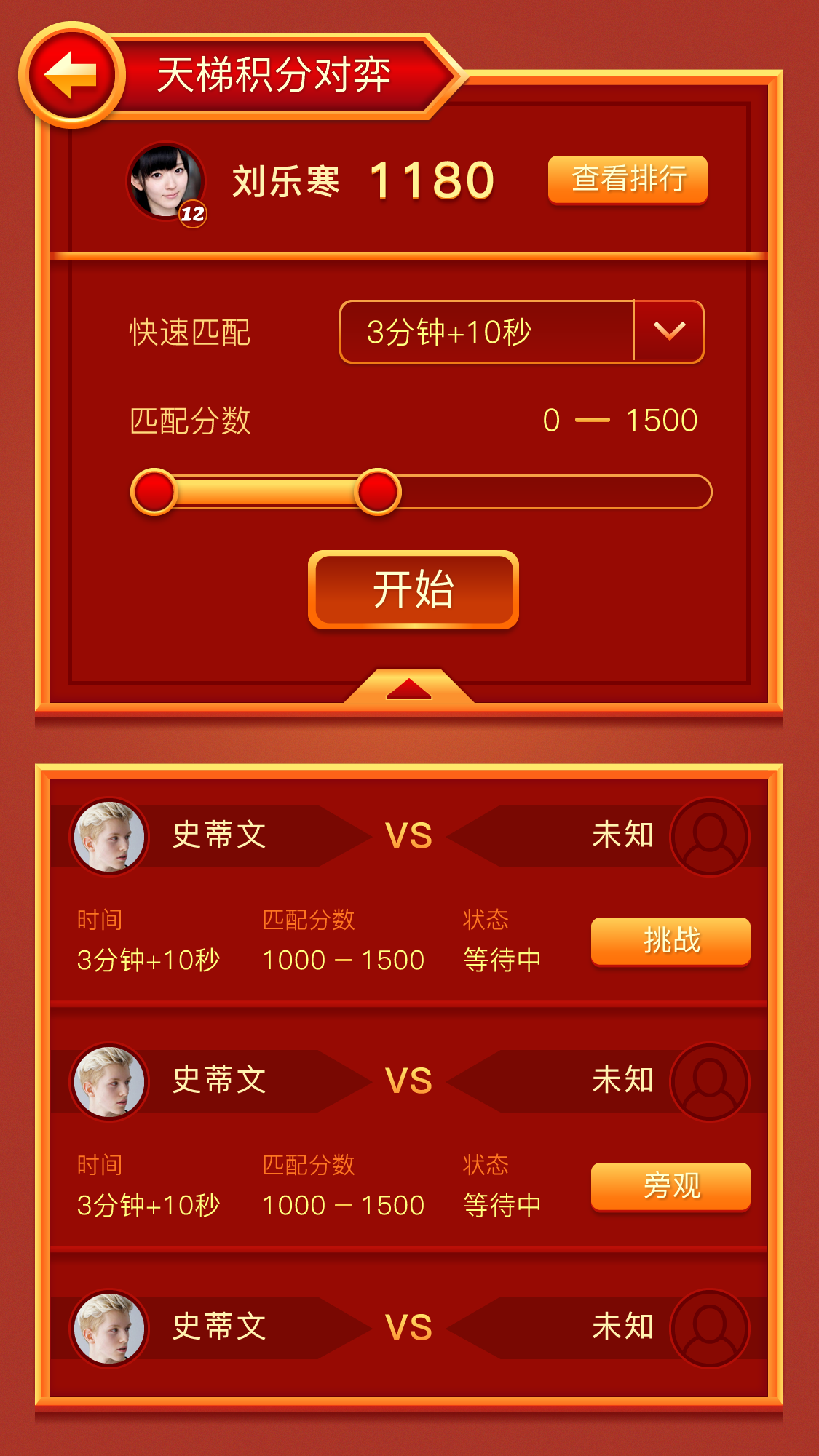Tap the back arrow button

pyautogui.click(x=71, y=75)
